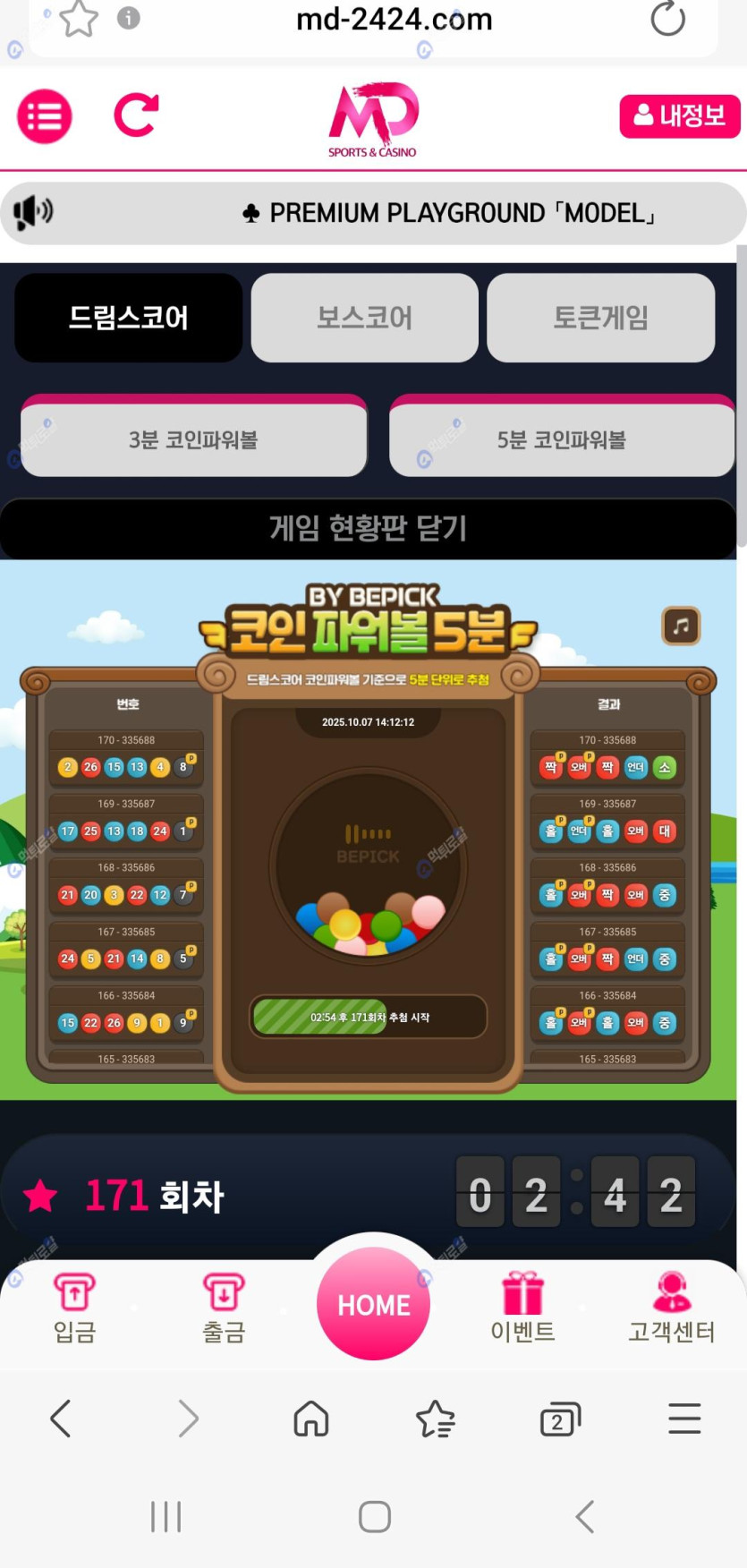Reload the page in browser address bar

(x=667, y=19)
